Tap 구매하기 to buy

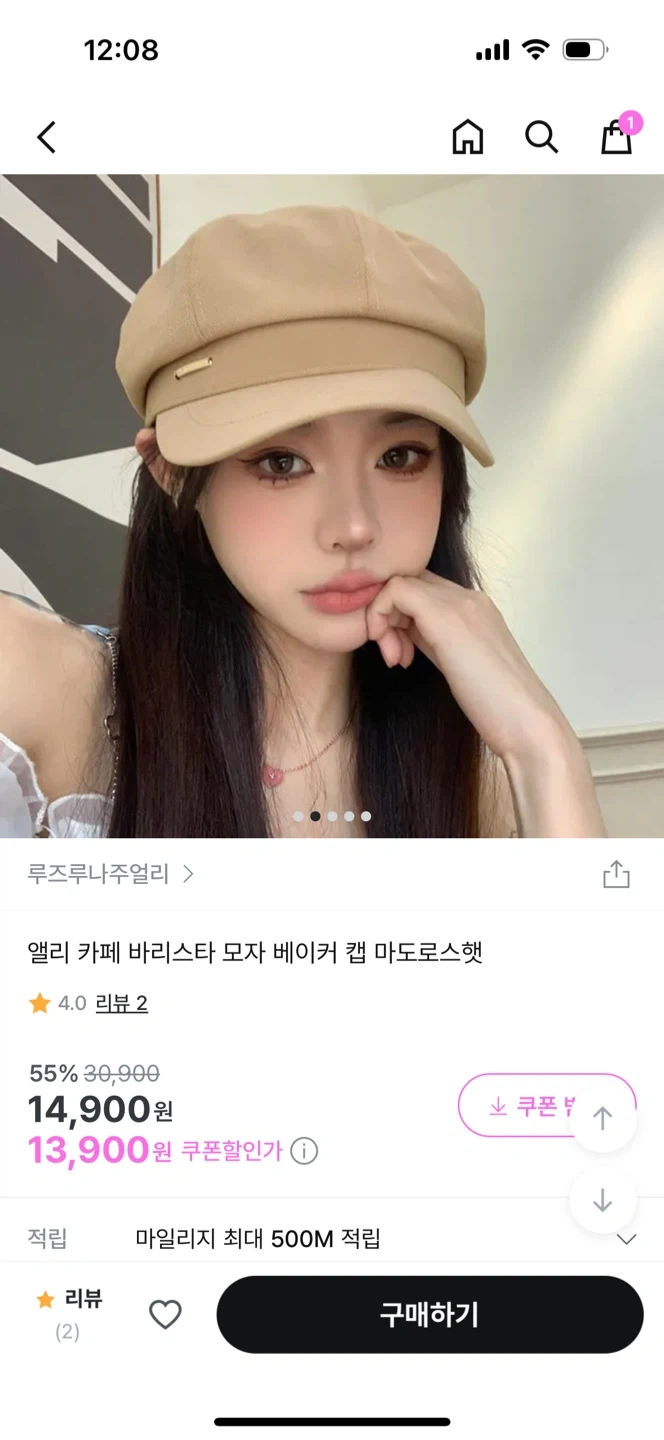[x=429, y=1315]
